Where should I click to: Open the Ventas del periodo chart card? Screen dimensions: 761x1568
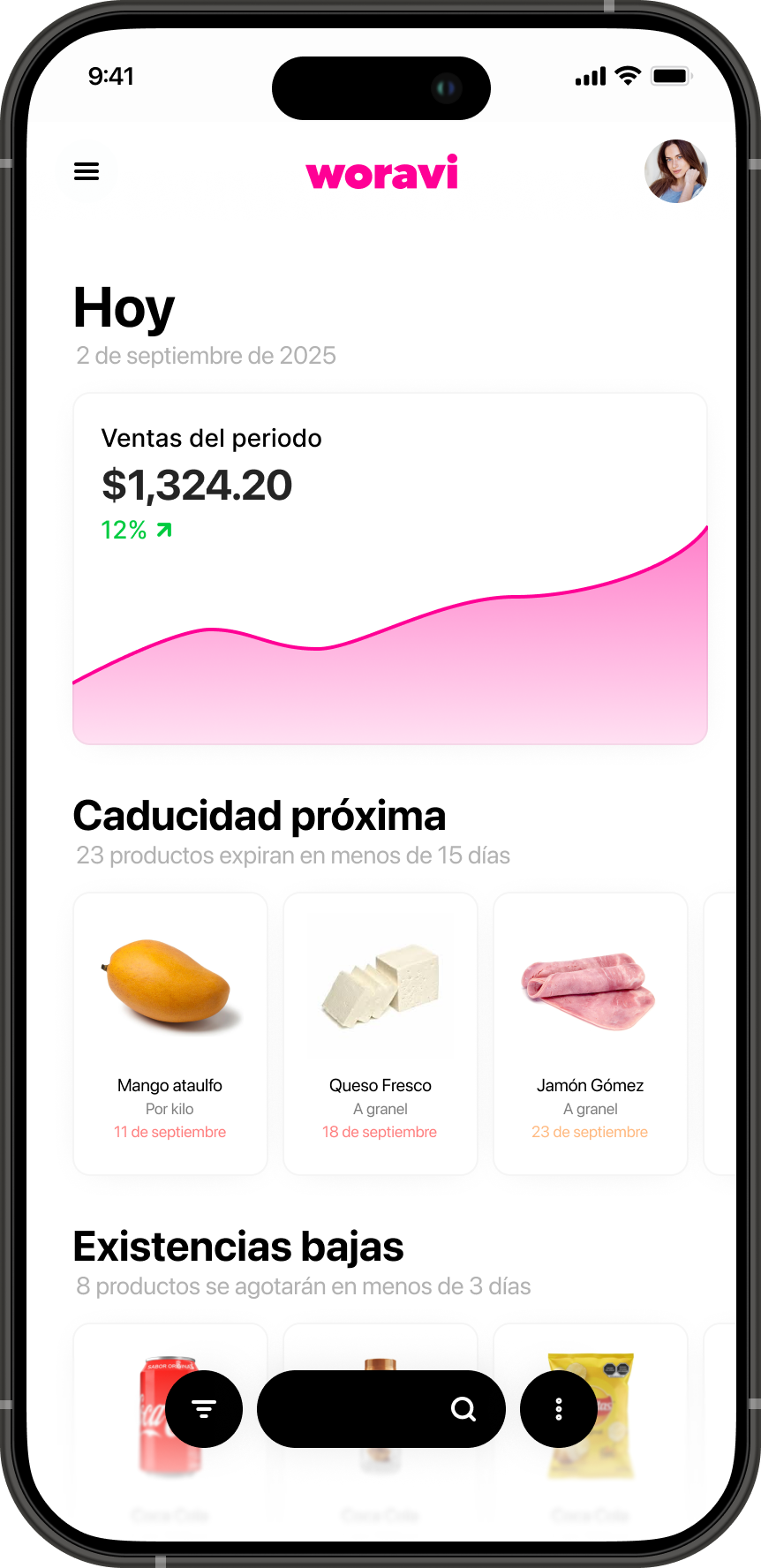coord(389,569)
